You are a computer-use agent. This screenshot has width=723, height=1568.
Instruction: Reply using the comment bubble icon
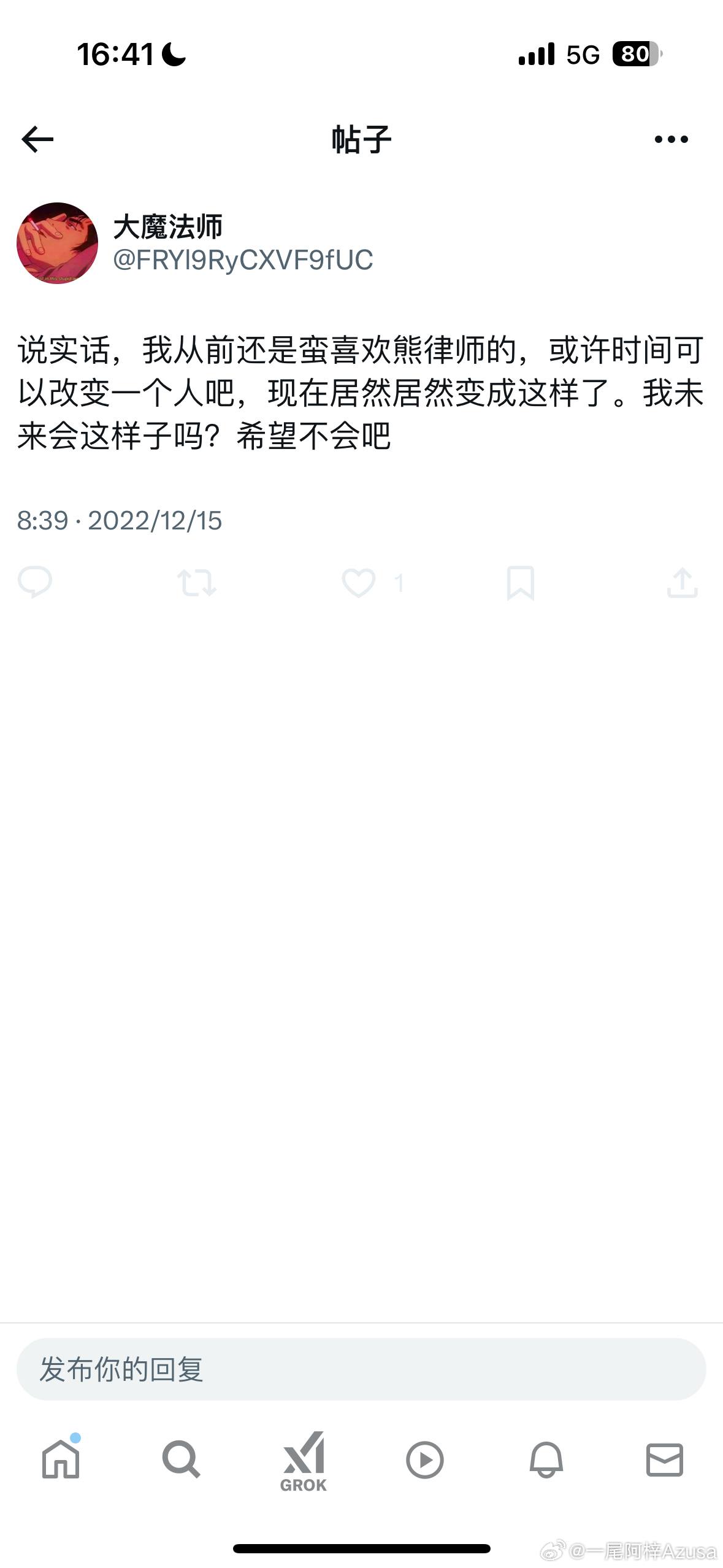pyautogui.click(x=35, y=582)
